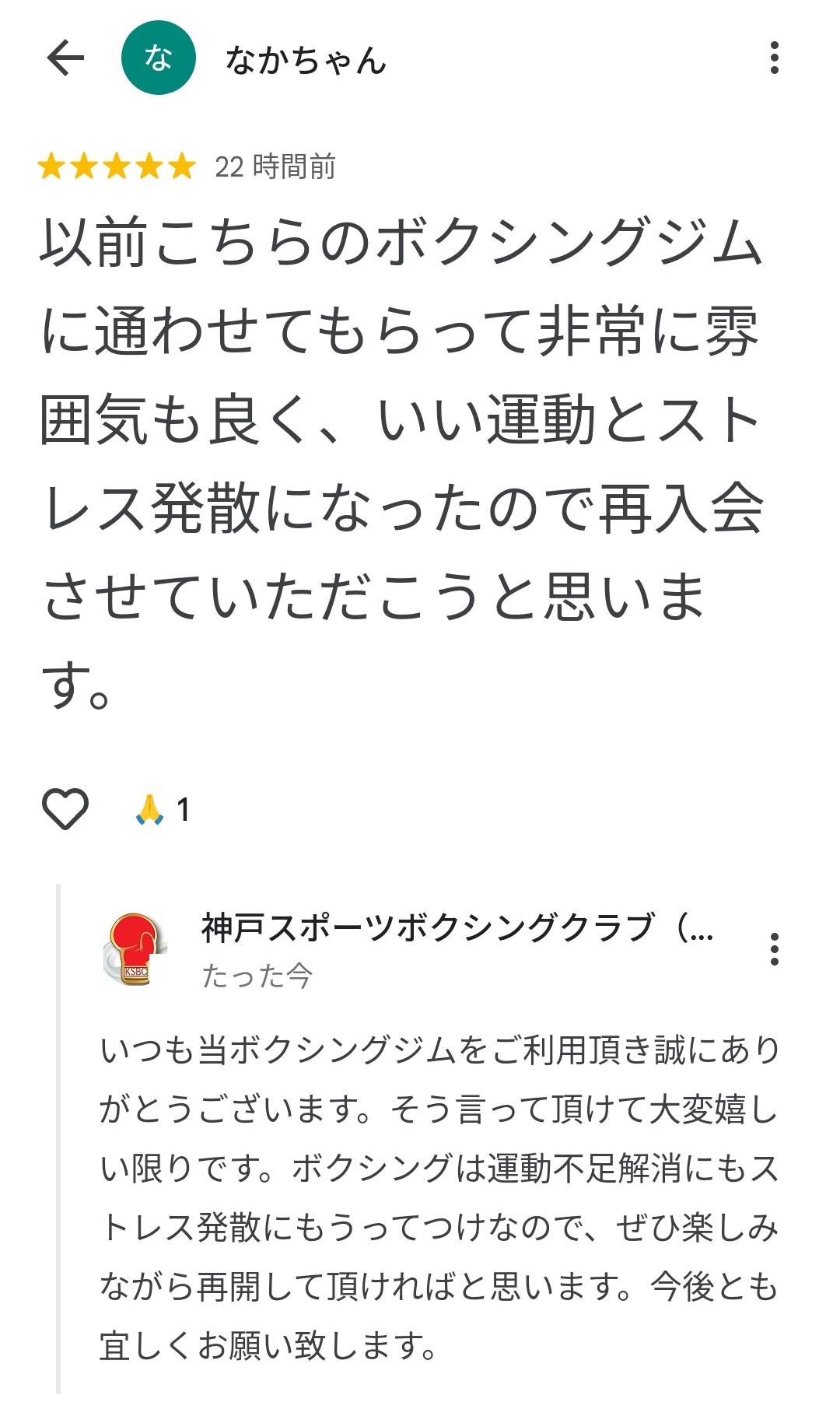The image size is (840, 1416).
Task: Click the back arrow to go back
Action: click(x=66, y=58)
